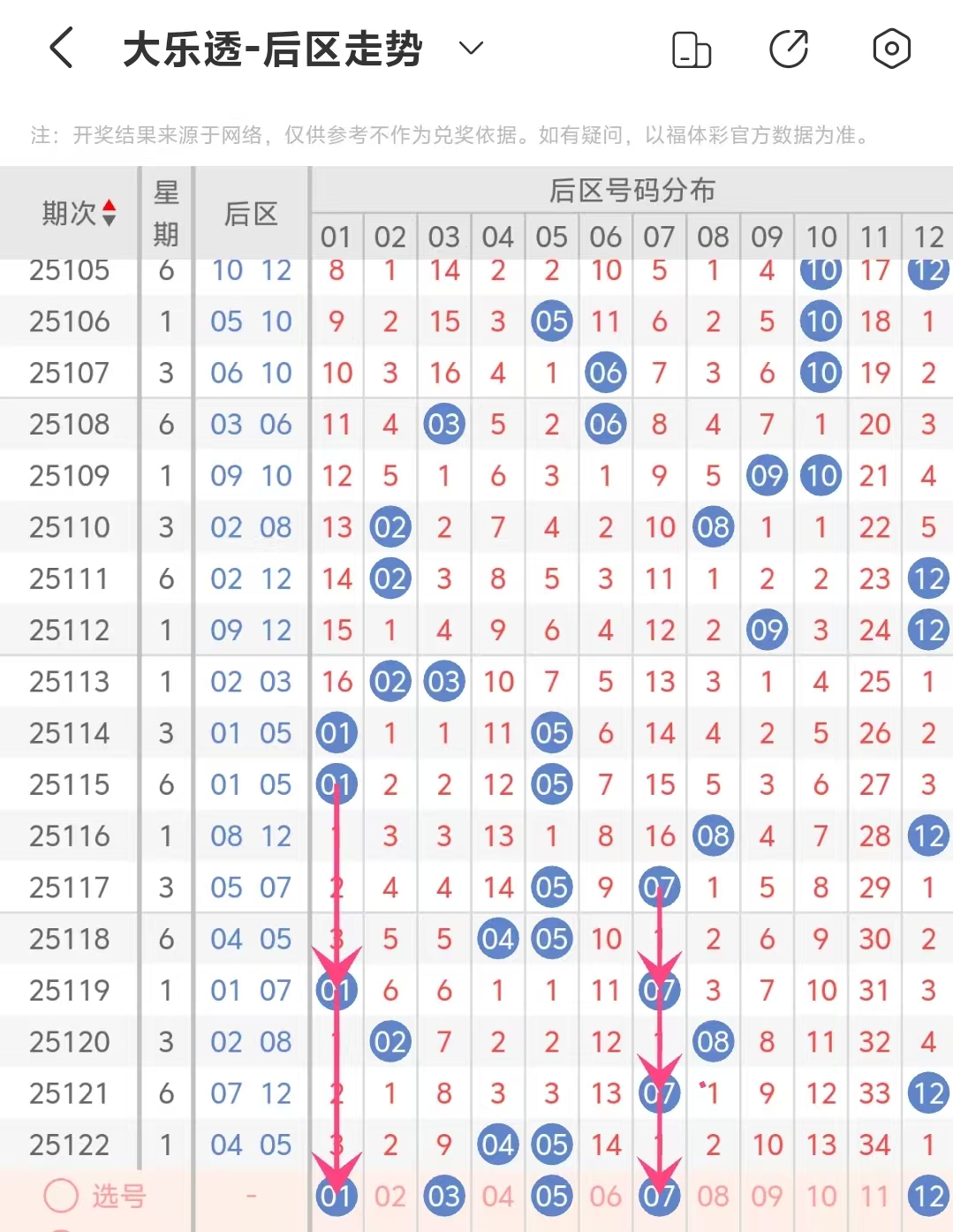Screen dimensions: 953x1232
Task: Select number 04 in the 选号 row
Action: pos(498,1196)
